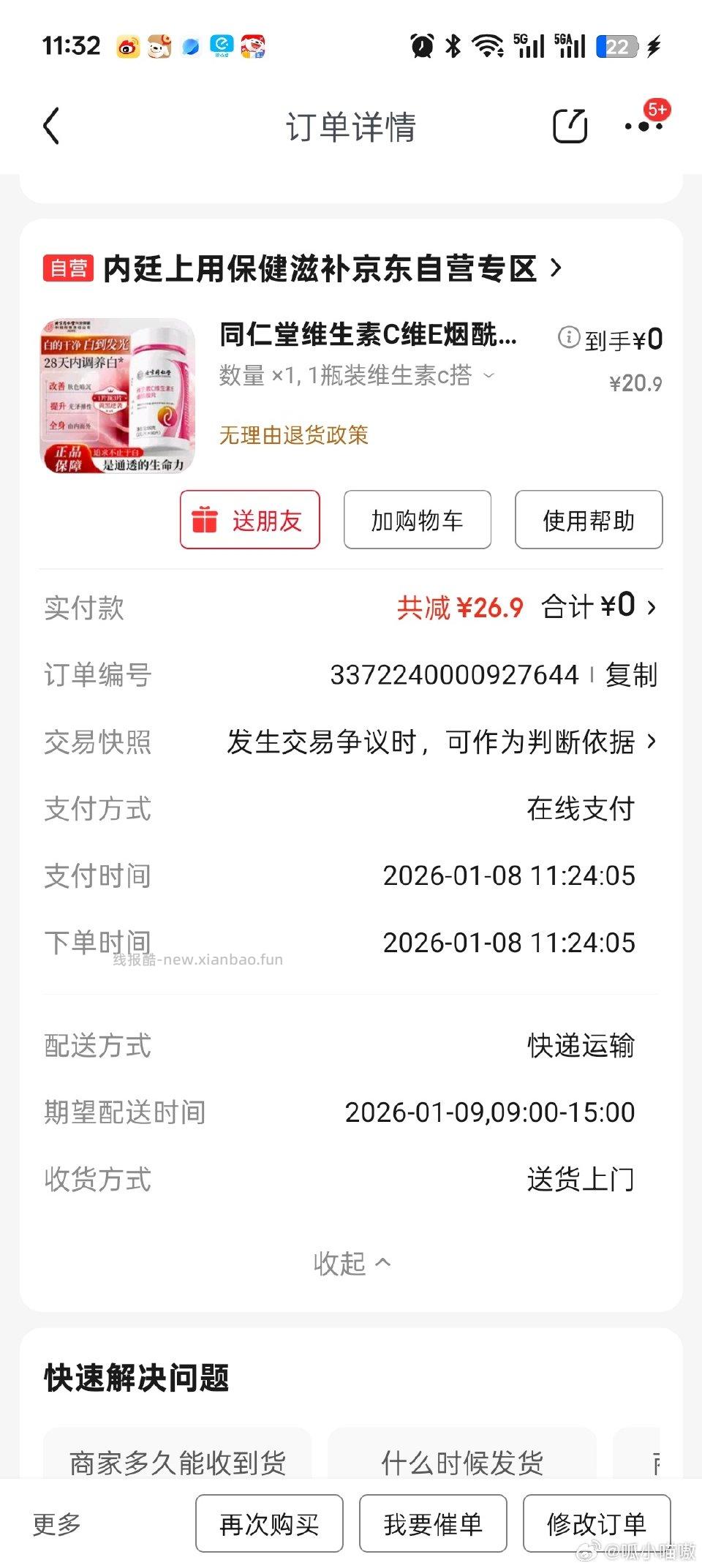Open the 更多 menu at bottom left
The width and height of the screenshot is (702, 1568).
[x=57, y=1526]
